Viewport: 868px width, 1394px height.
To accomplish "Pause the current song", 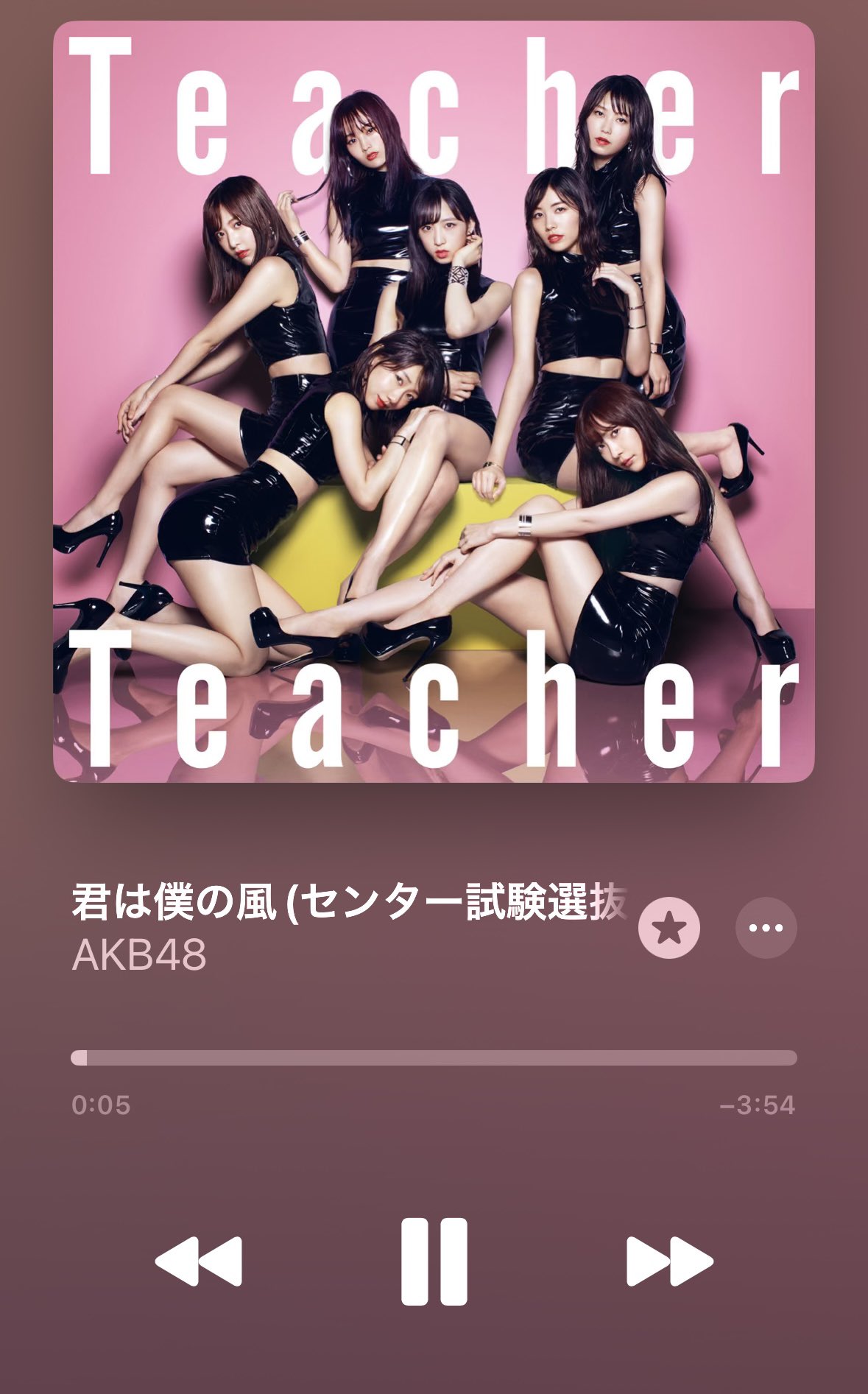I will point(434,1261).
